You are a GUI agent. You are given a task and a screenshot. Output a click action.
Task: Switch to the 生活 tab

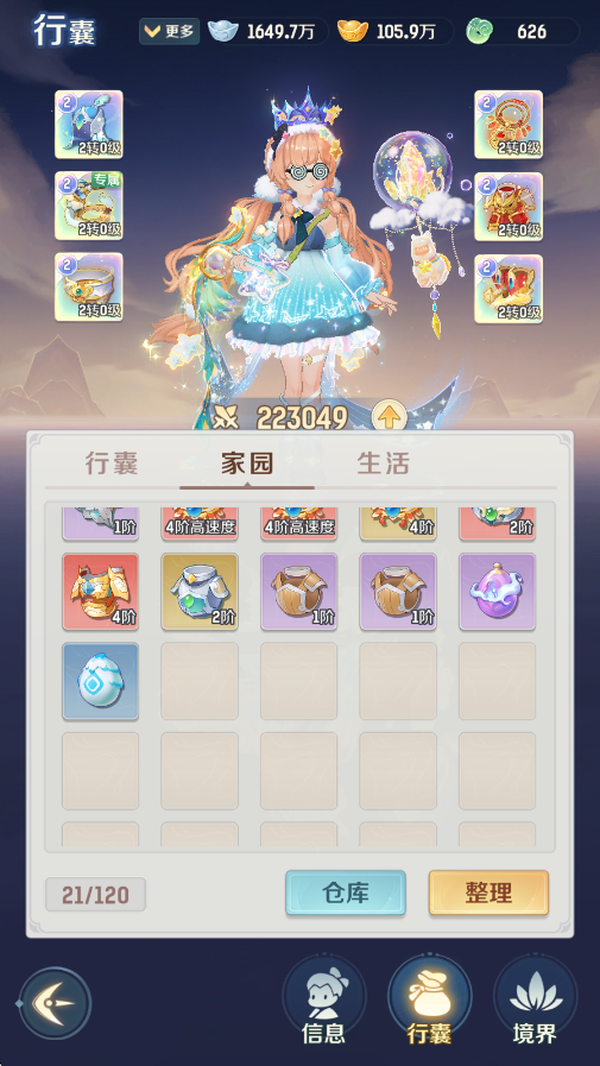coord(383,464)
